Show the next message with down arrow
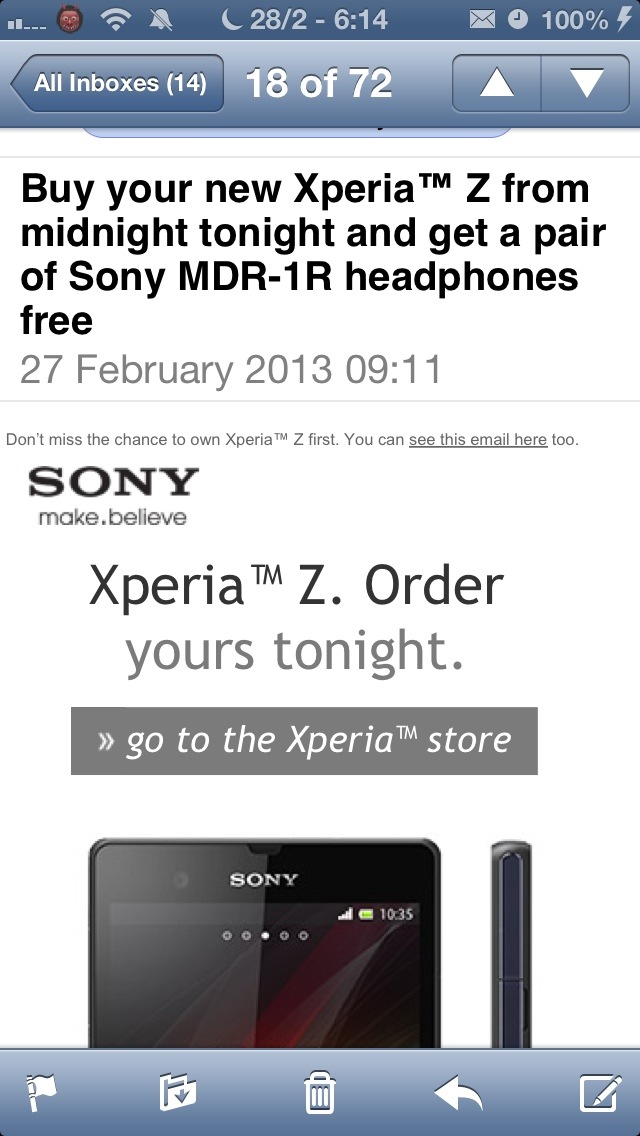The image size is (640, 1136). (586, 83)
